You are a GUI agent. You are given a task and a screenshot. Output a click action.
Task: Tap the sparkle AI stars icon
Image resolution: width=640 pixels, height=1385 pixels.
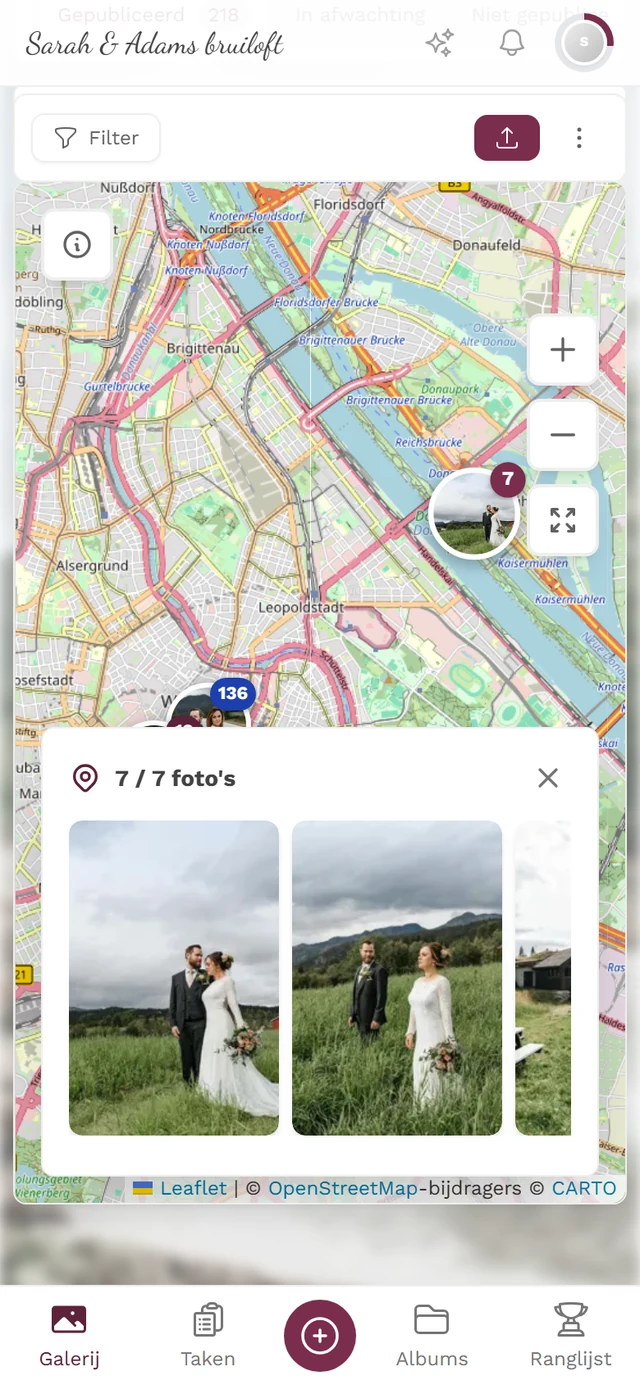(440, 43)
